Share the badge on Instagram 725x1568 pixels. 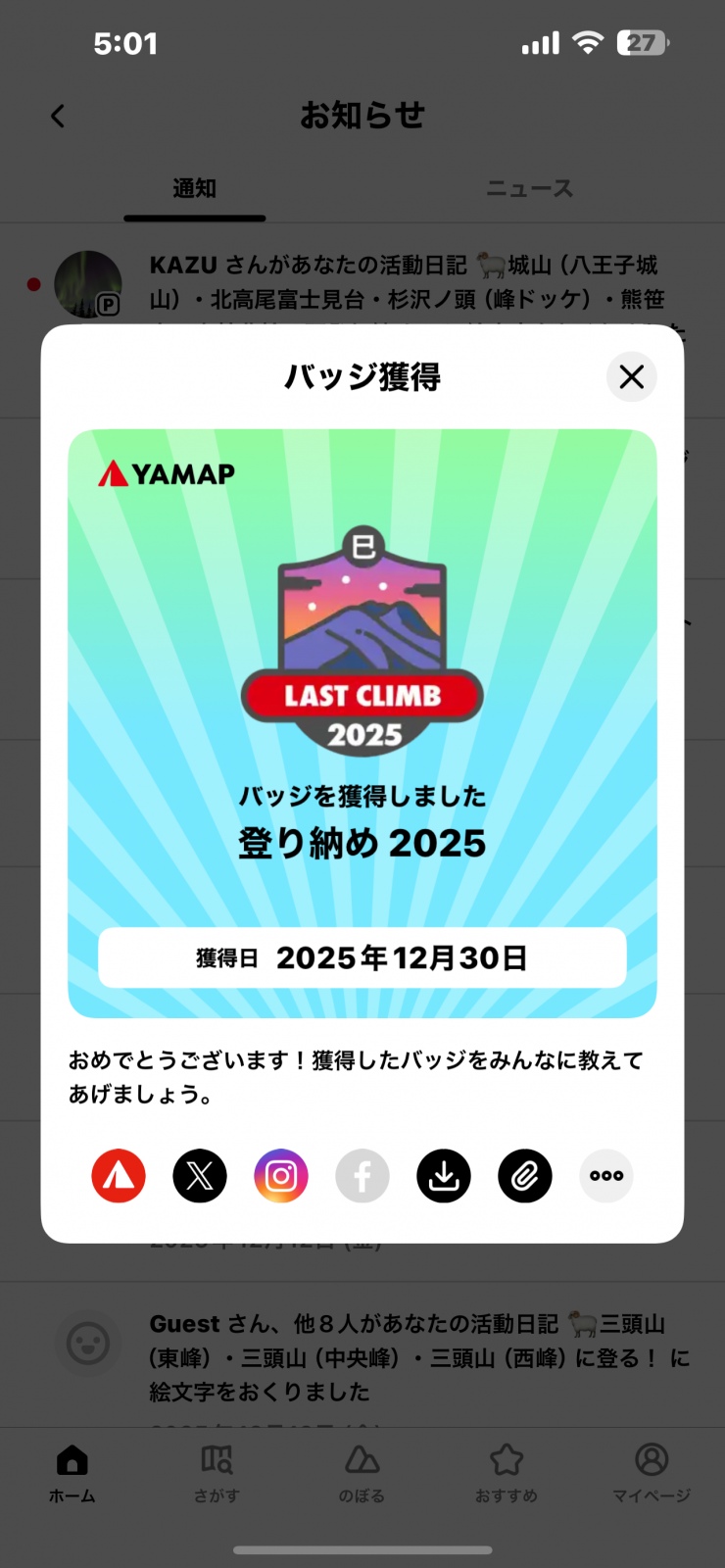point(281,1176)
